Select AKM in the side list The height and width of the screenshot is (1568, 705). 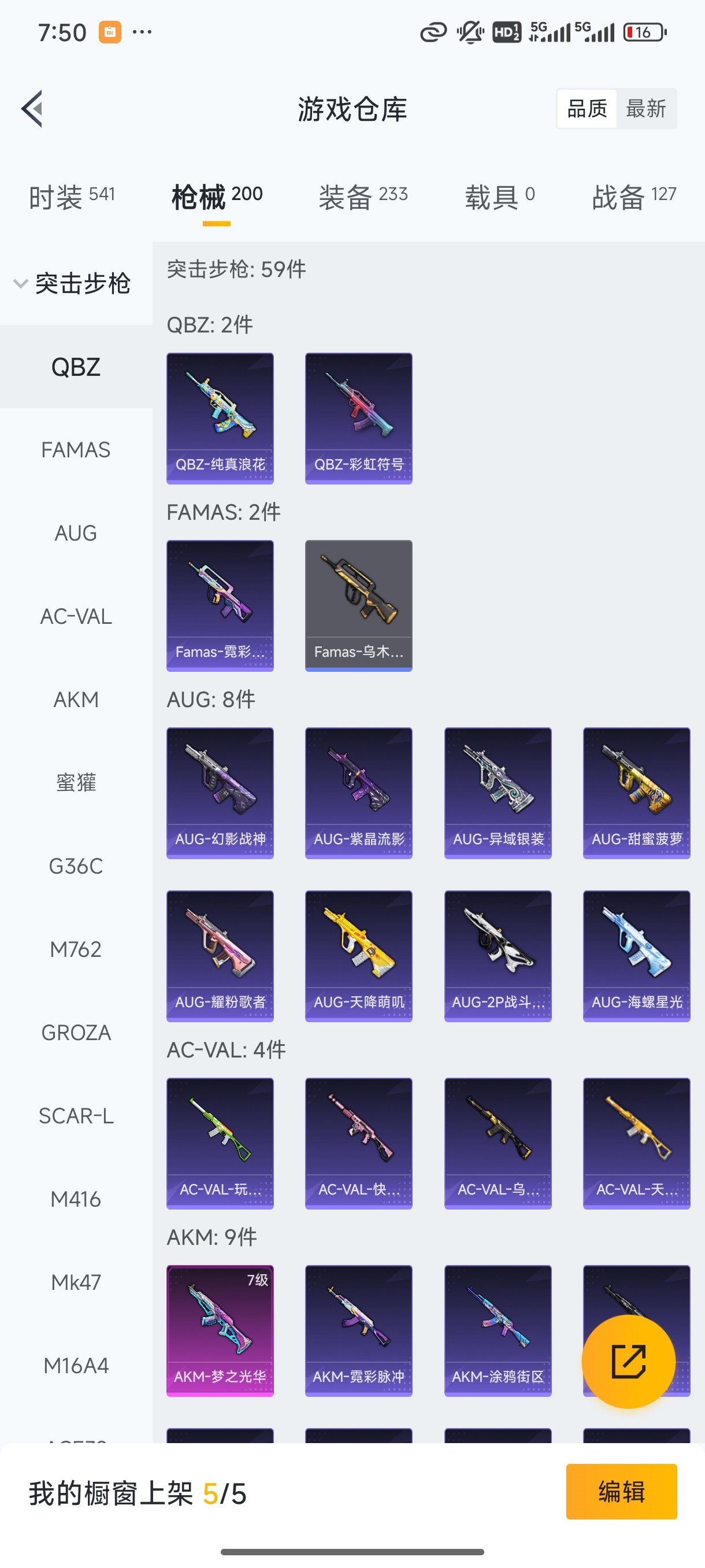(x=76, y=700)
